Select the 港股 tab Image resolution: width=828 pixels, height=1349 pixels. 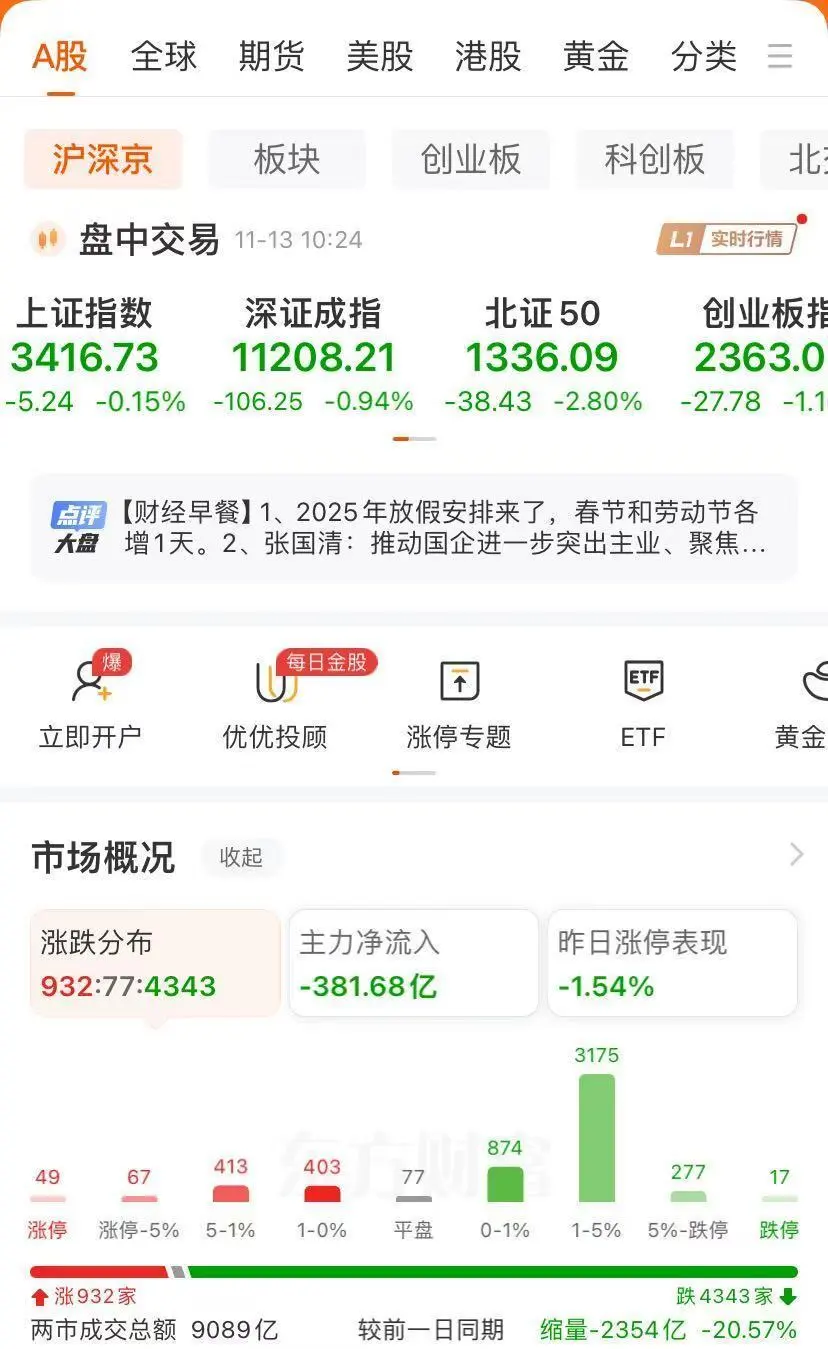488,56
